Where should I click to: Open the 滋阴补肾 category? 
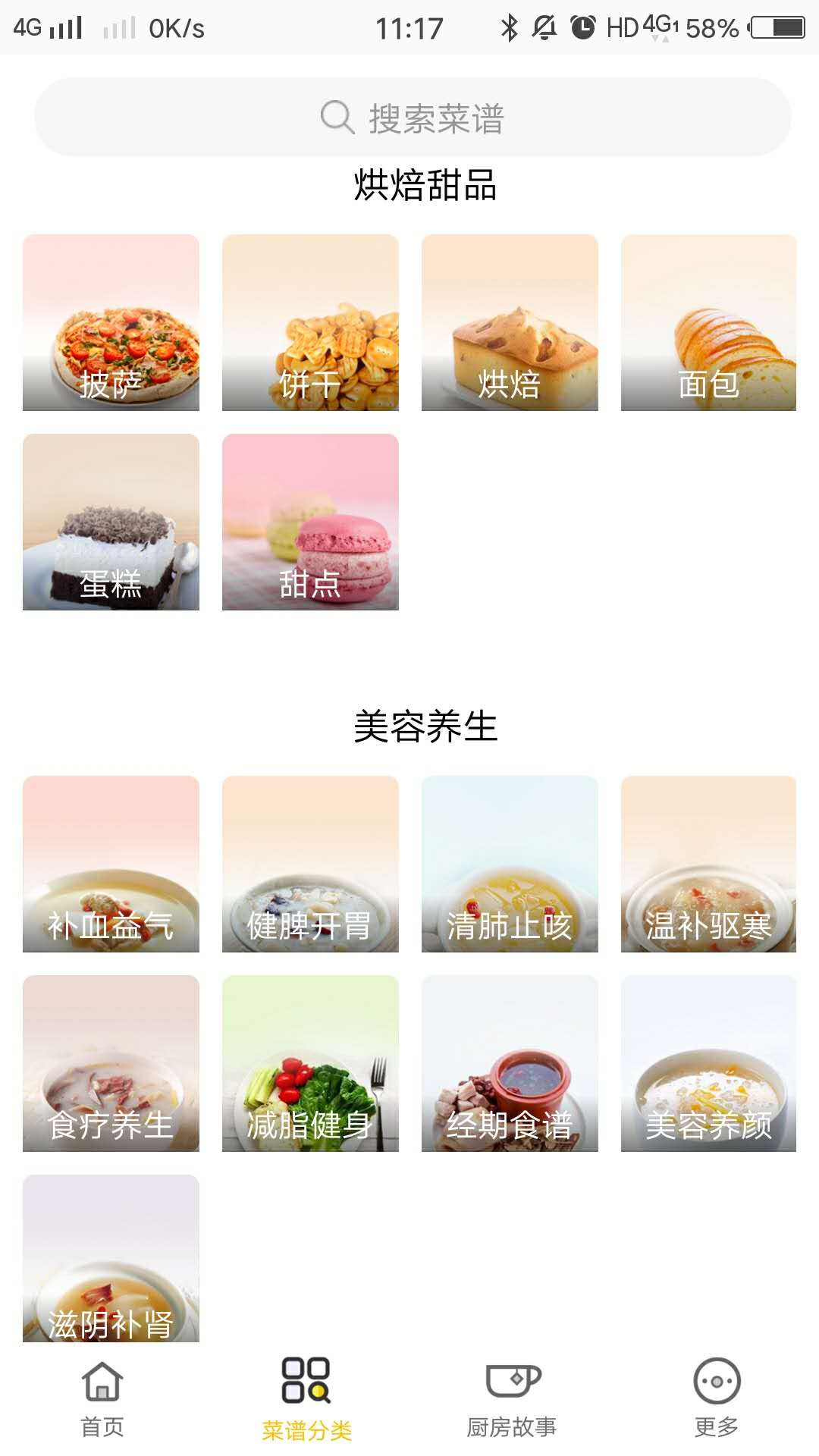pos(111,1259)
